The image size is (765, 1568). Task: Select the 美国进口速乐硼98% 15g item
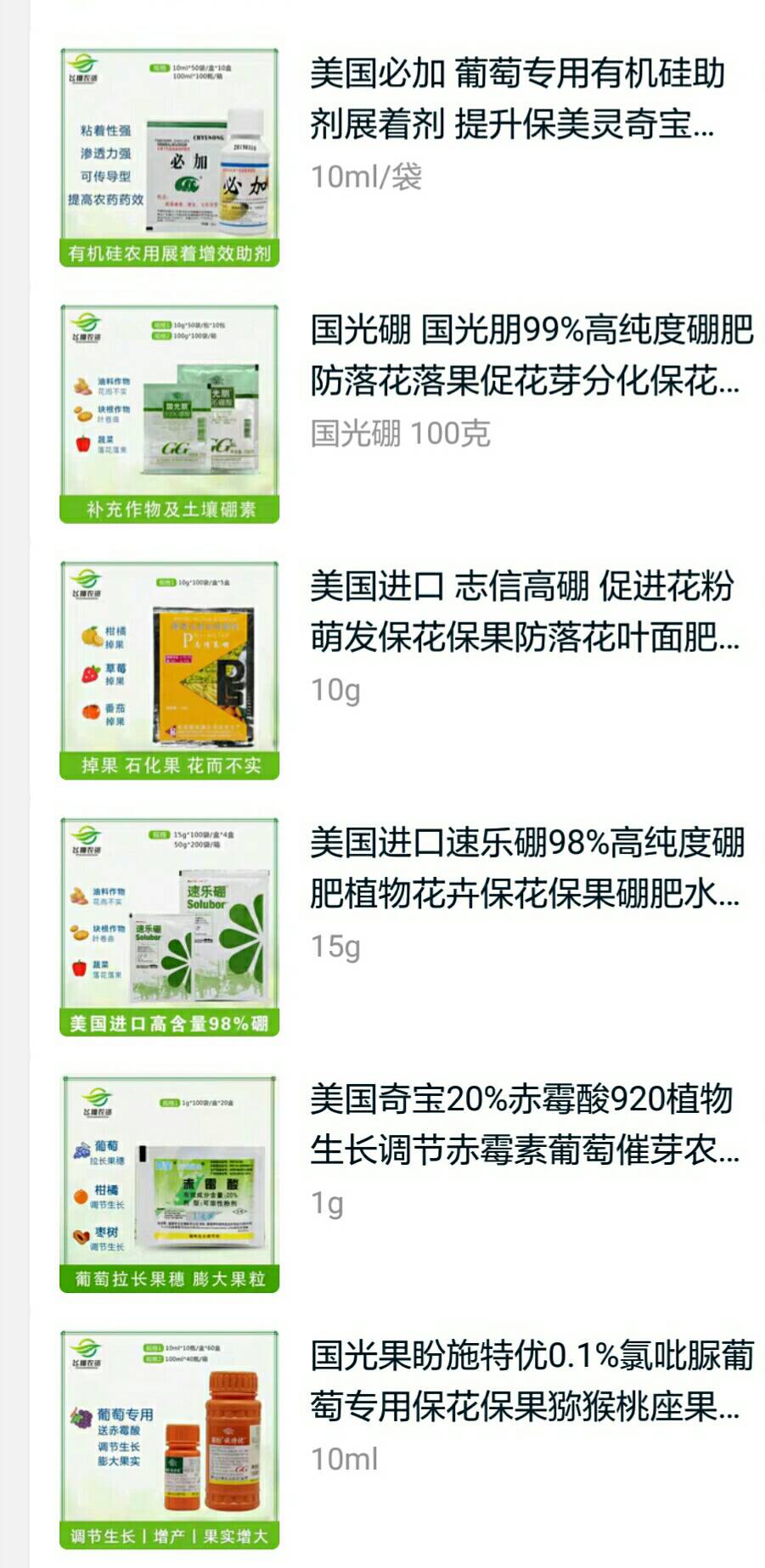[408, 926]
